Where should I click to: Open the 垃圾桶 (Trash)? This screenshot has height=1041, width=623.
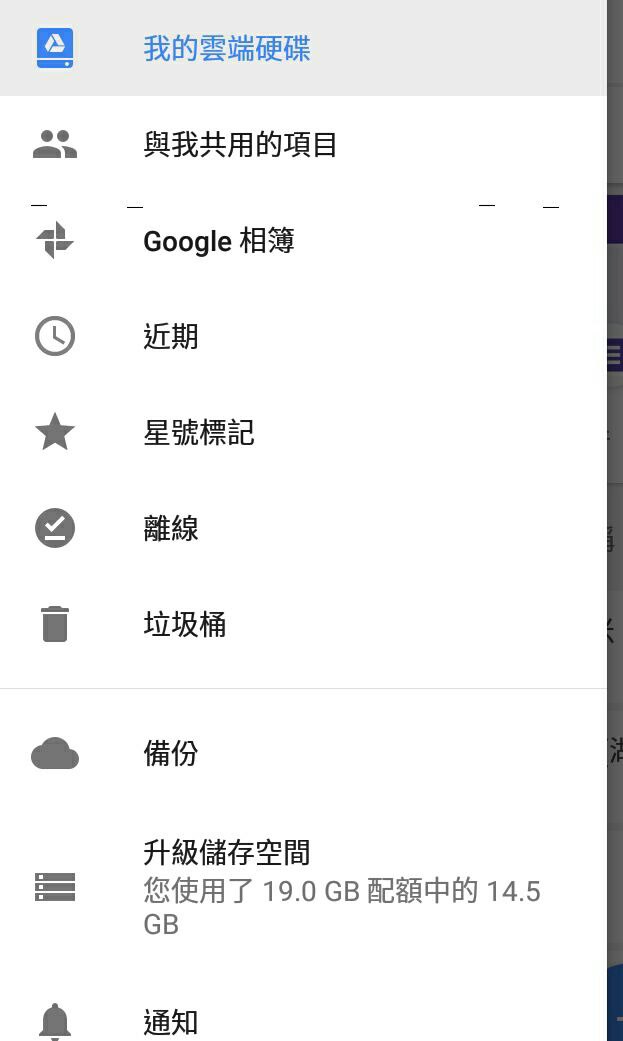tap(185, 625)
